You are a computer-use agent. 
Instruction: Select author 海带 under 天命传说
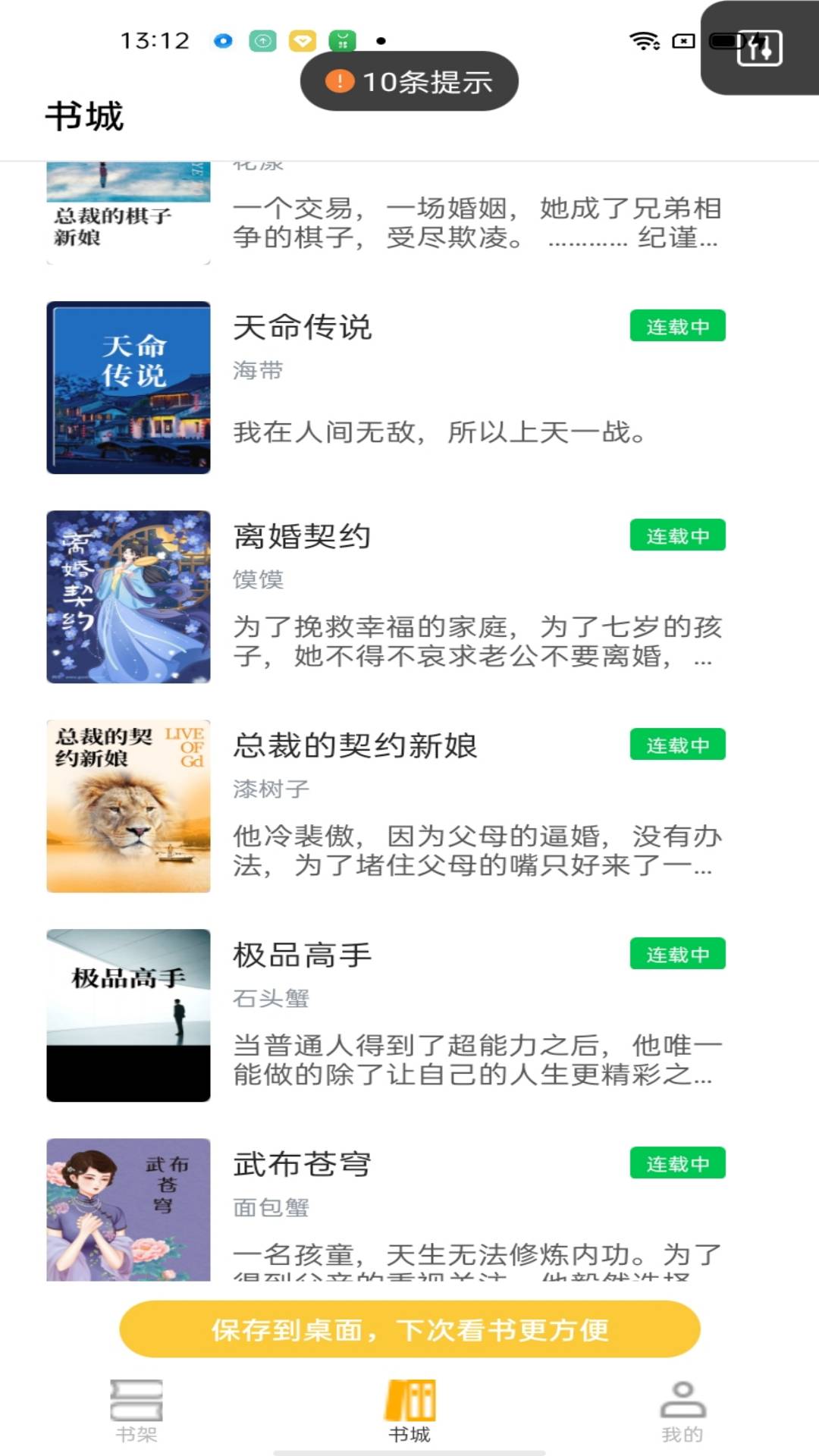click(x=258, y=372)
